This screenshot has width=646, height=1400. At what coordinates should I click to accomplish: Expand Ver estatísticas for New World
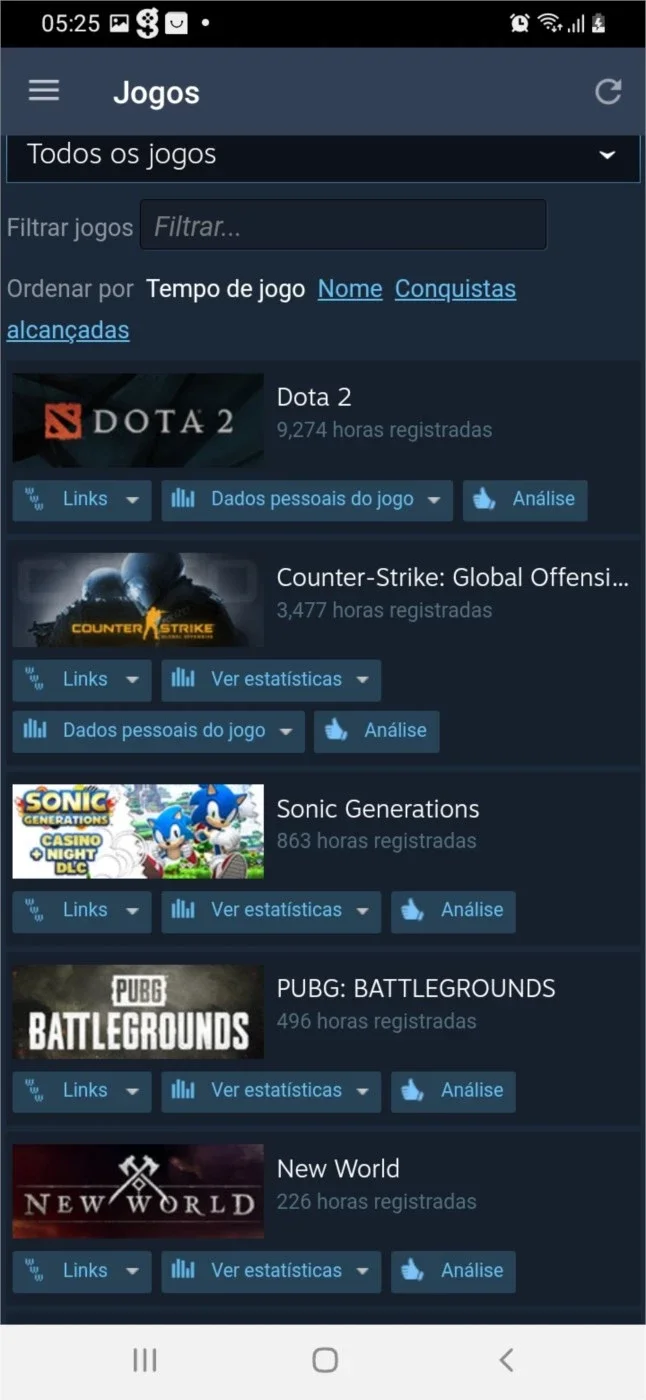pos(271,1271)
